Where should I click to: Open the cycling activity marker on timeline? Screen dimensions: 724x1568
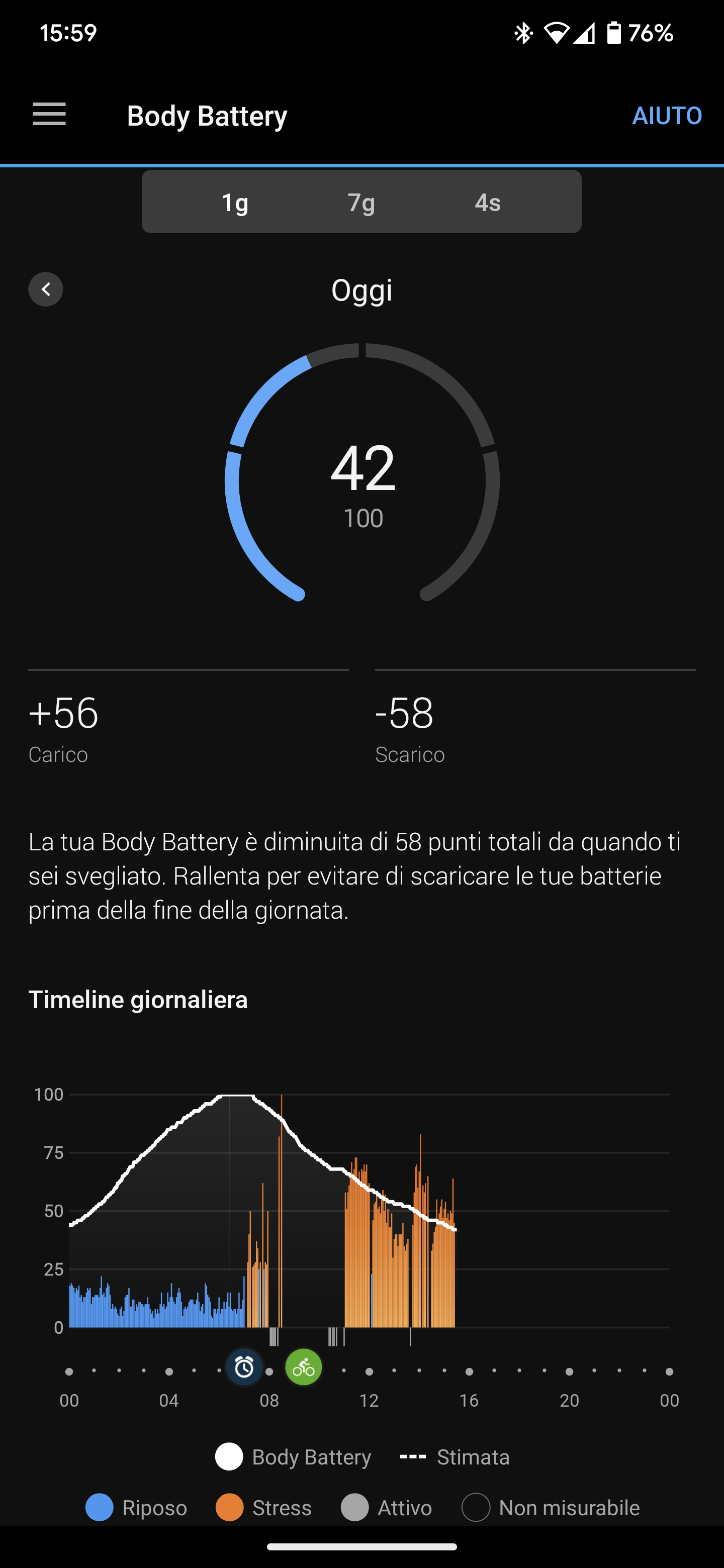coord(303,1367)
